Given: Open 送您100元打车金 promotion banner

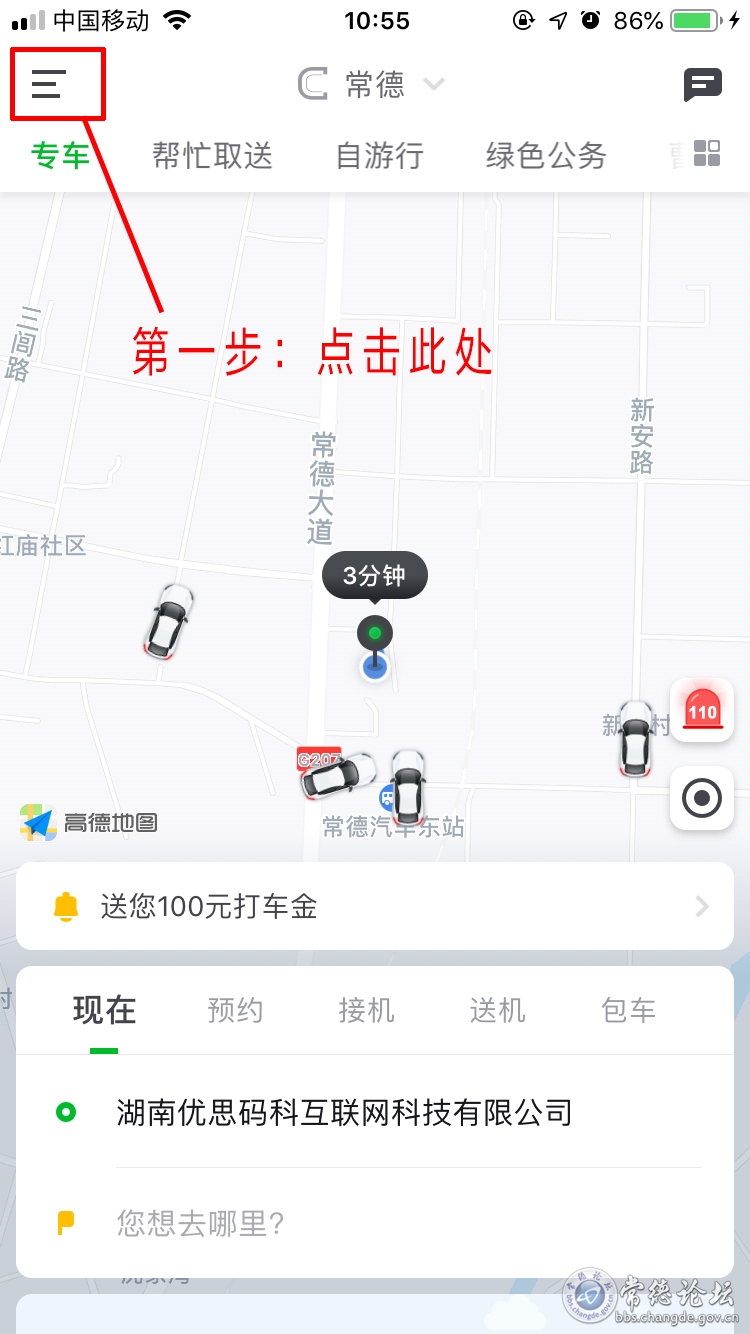Looking at the screenshot, I should coord(375,907).
